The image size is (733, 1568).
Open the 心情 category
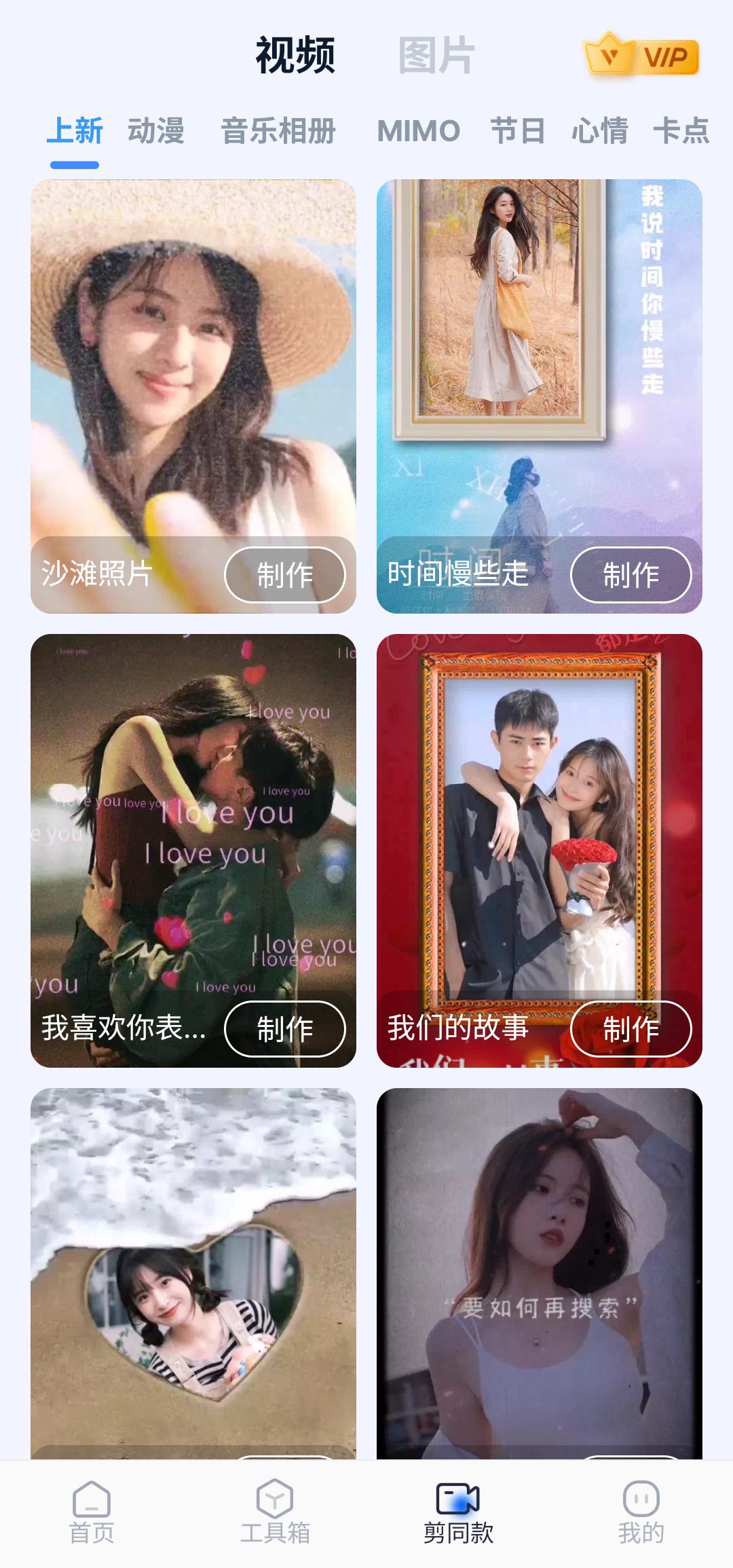click(x=601, y=132)
